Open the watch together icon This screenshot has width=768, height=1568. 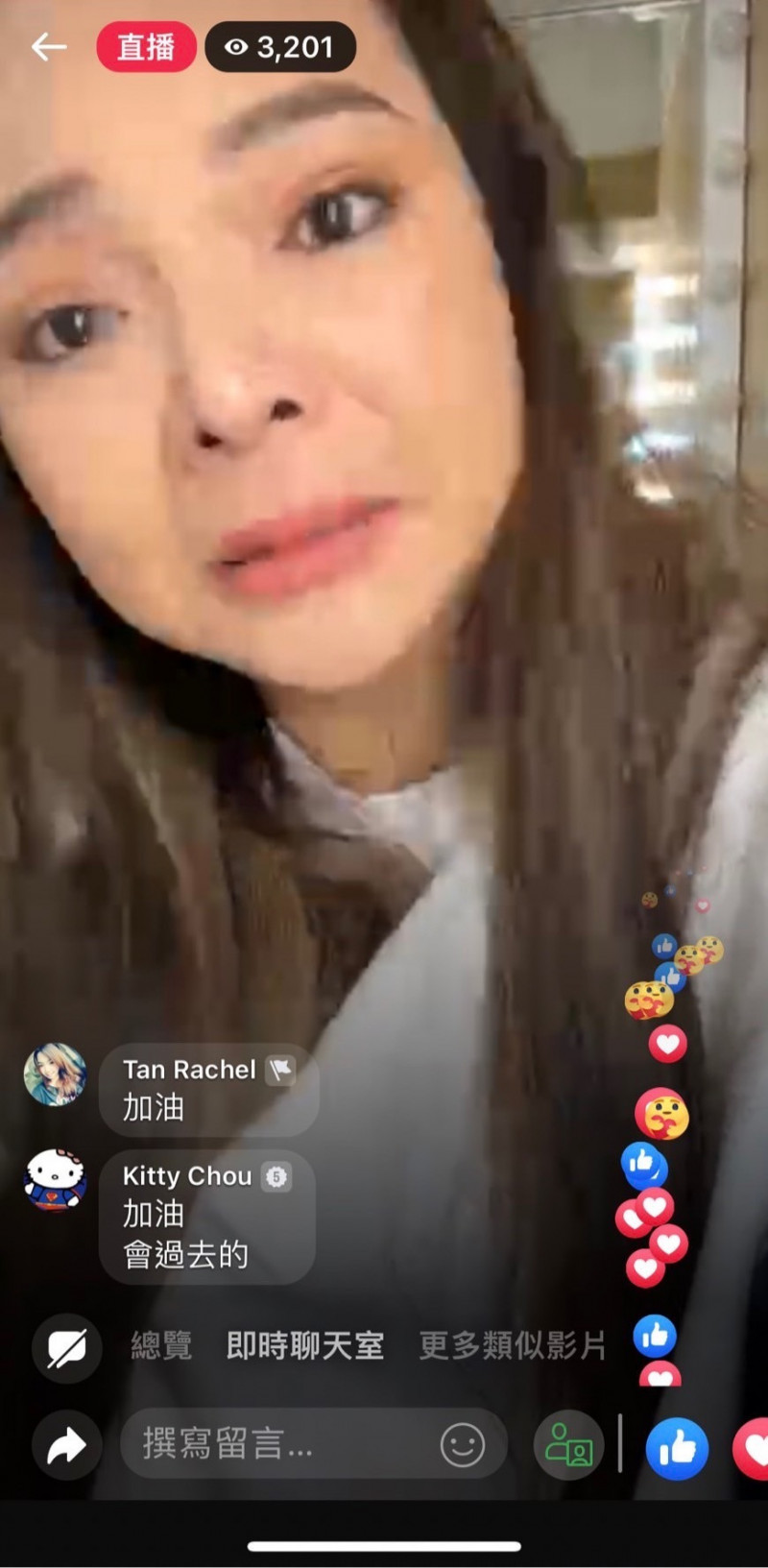[x=568, y=1445]
